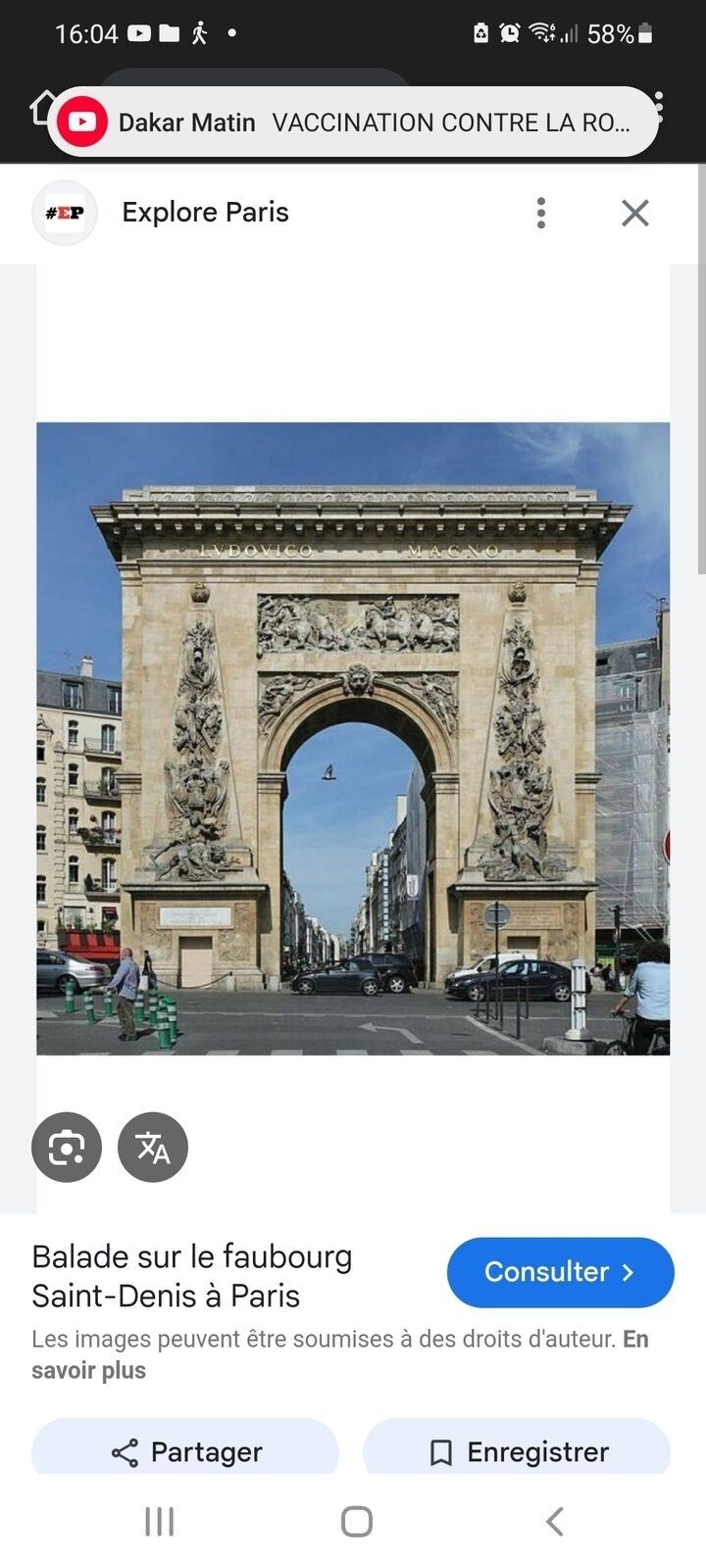
Task: Tap Consulter to visit the page
Action: 560,1272
